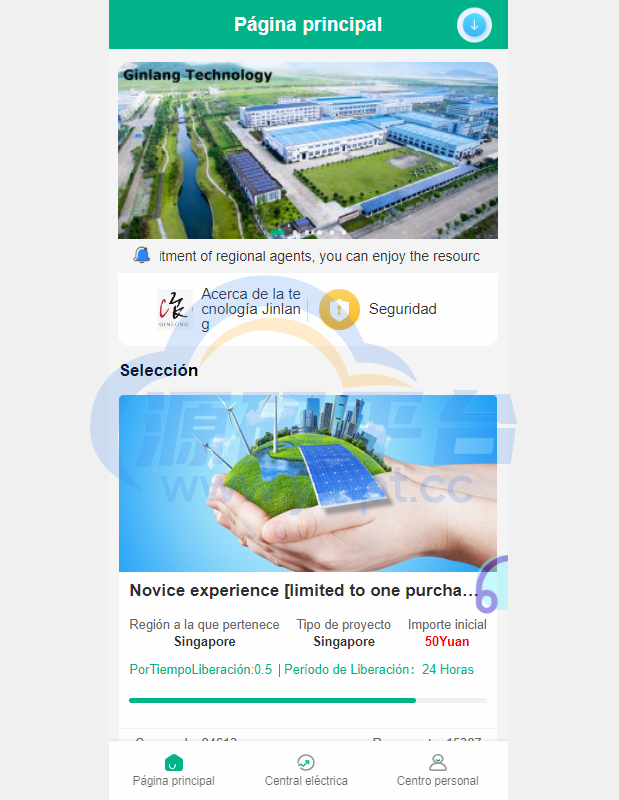
Task: Open the Seguridad section
Action: [378, 309]
